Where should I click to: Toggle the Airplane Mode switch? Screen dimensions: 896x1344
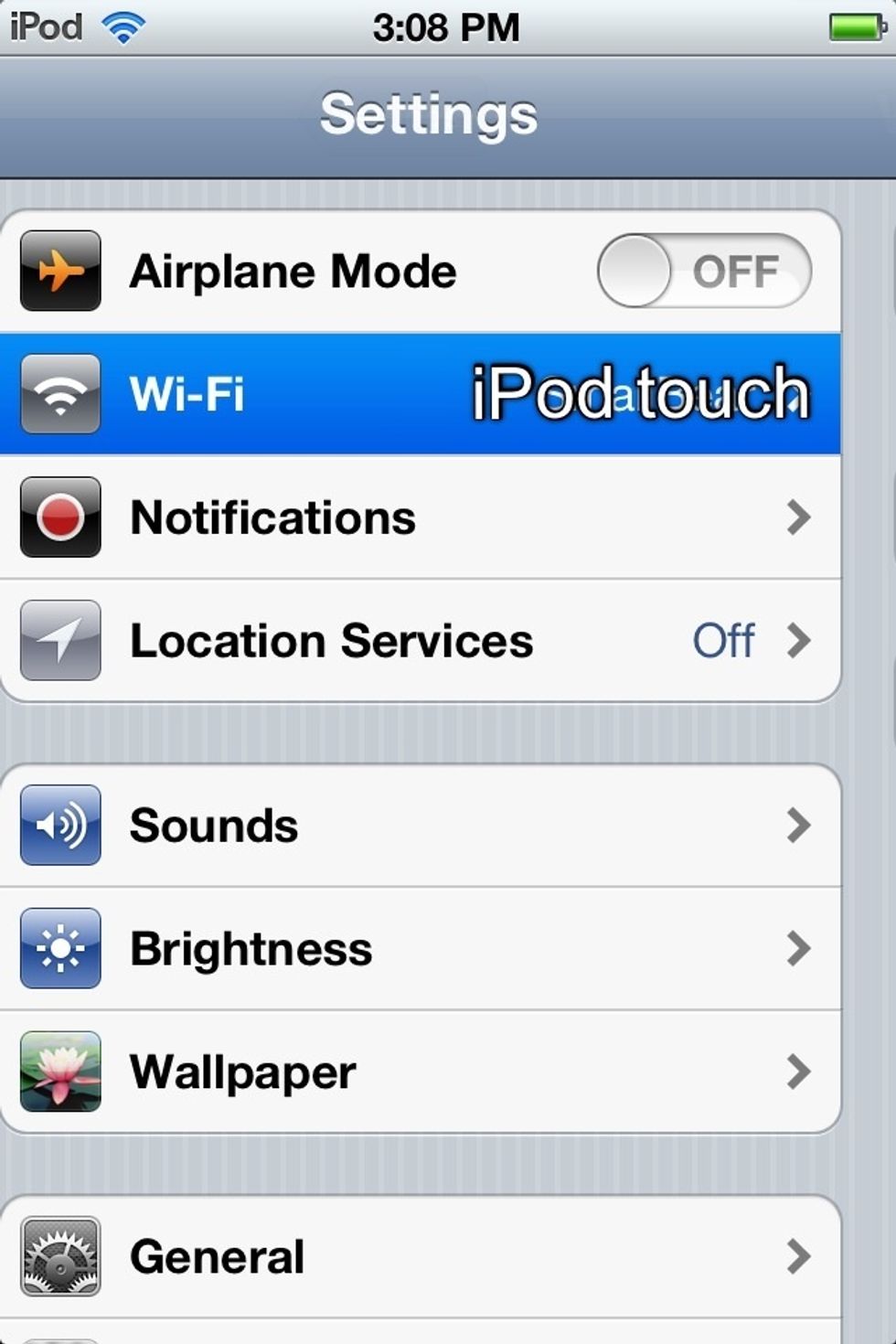tap(704, 271)
